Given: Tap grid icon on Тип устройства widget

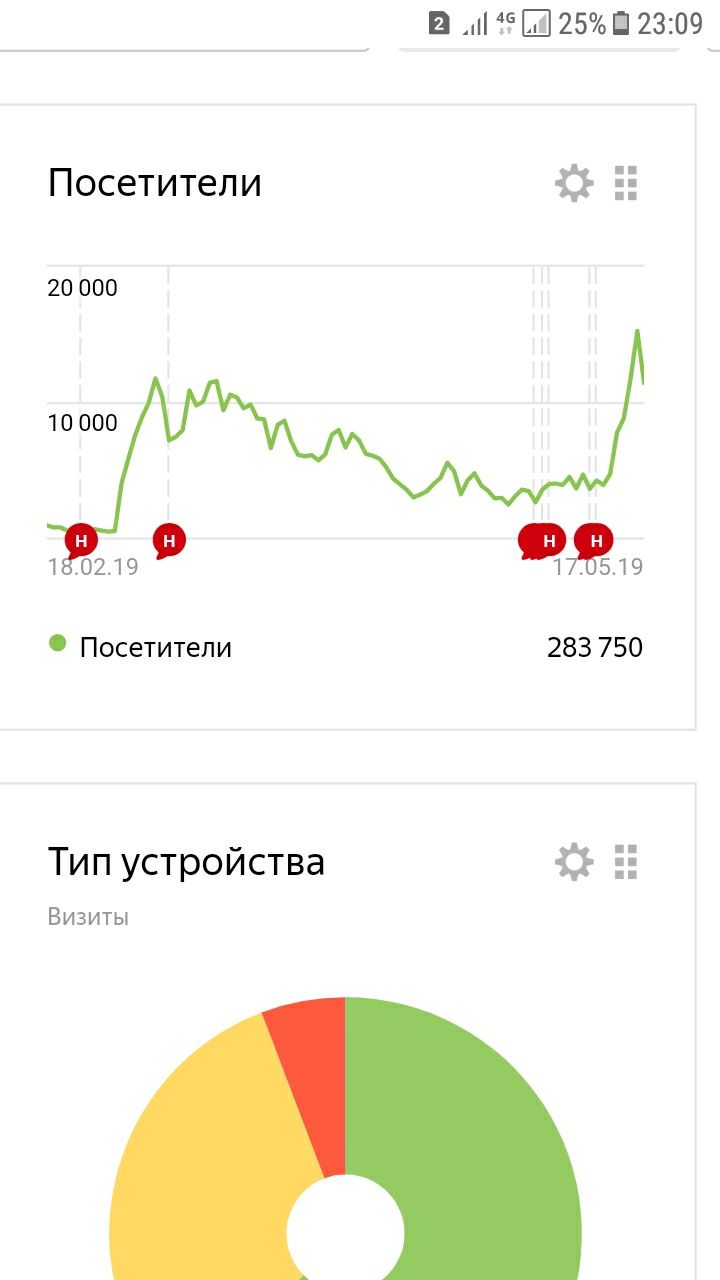Looking at the screenshot, I should (x=626, y=862).
